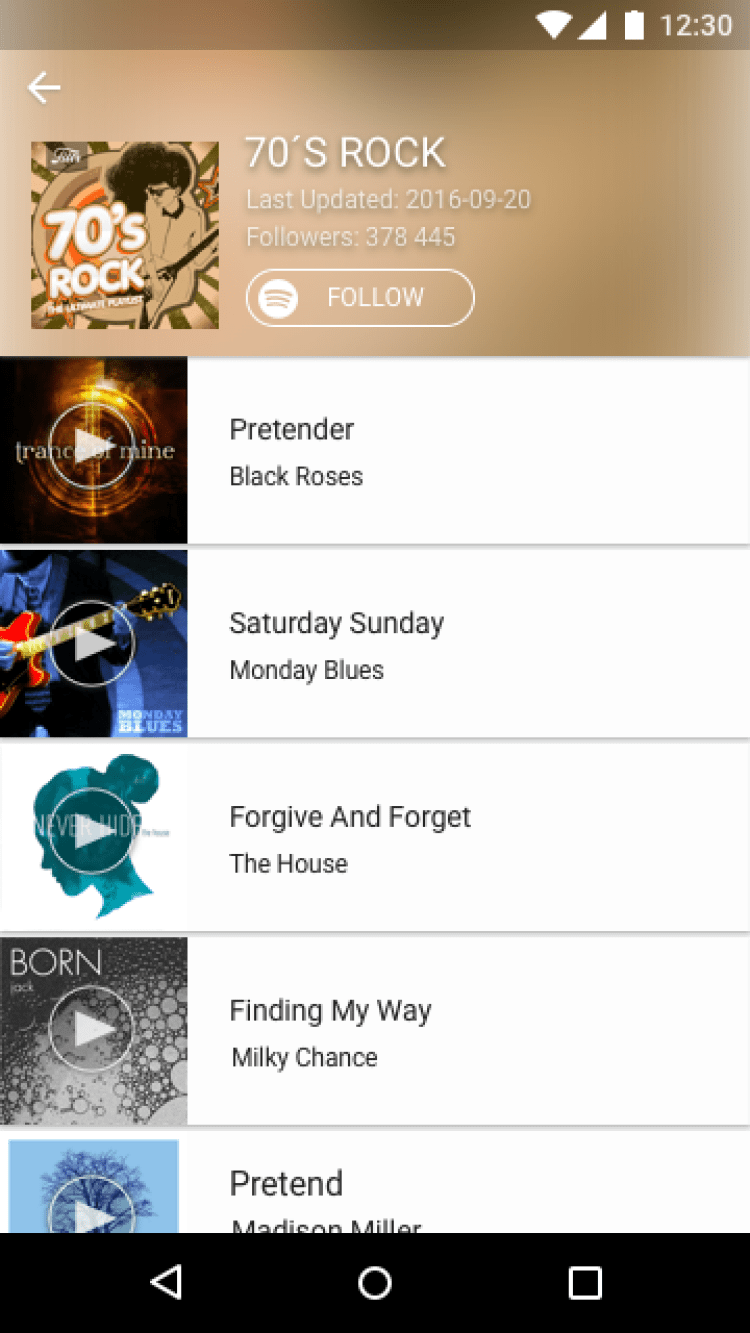Open the Finding My Way track row
Image resolution: width=750 pixels, height=1333 pixels.
point(466,1032)
